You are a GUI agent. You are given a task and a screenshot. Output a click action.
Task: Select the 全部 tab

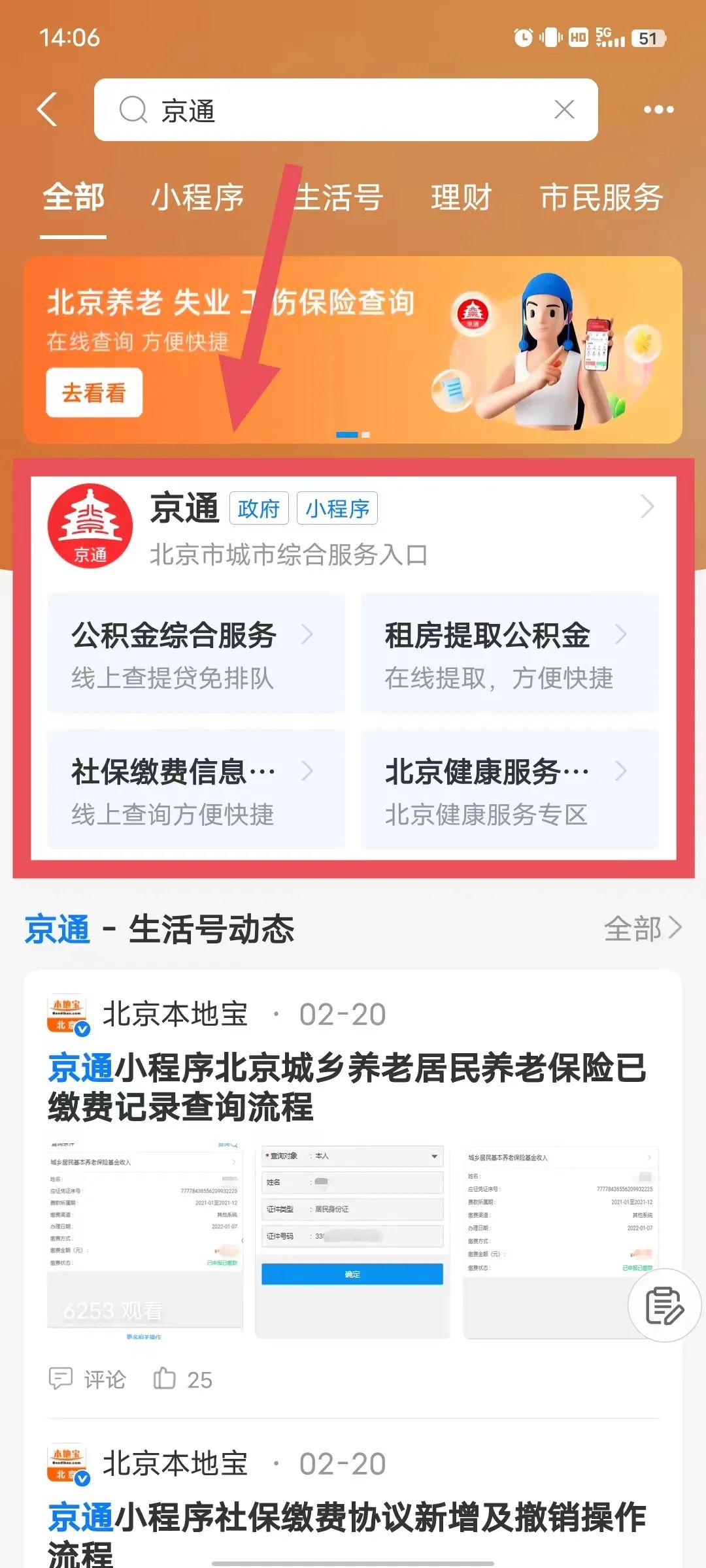pyautogui.click(x=73, y=197)
